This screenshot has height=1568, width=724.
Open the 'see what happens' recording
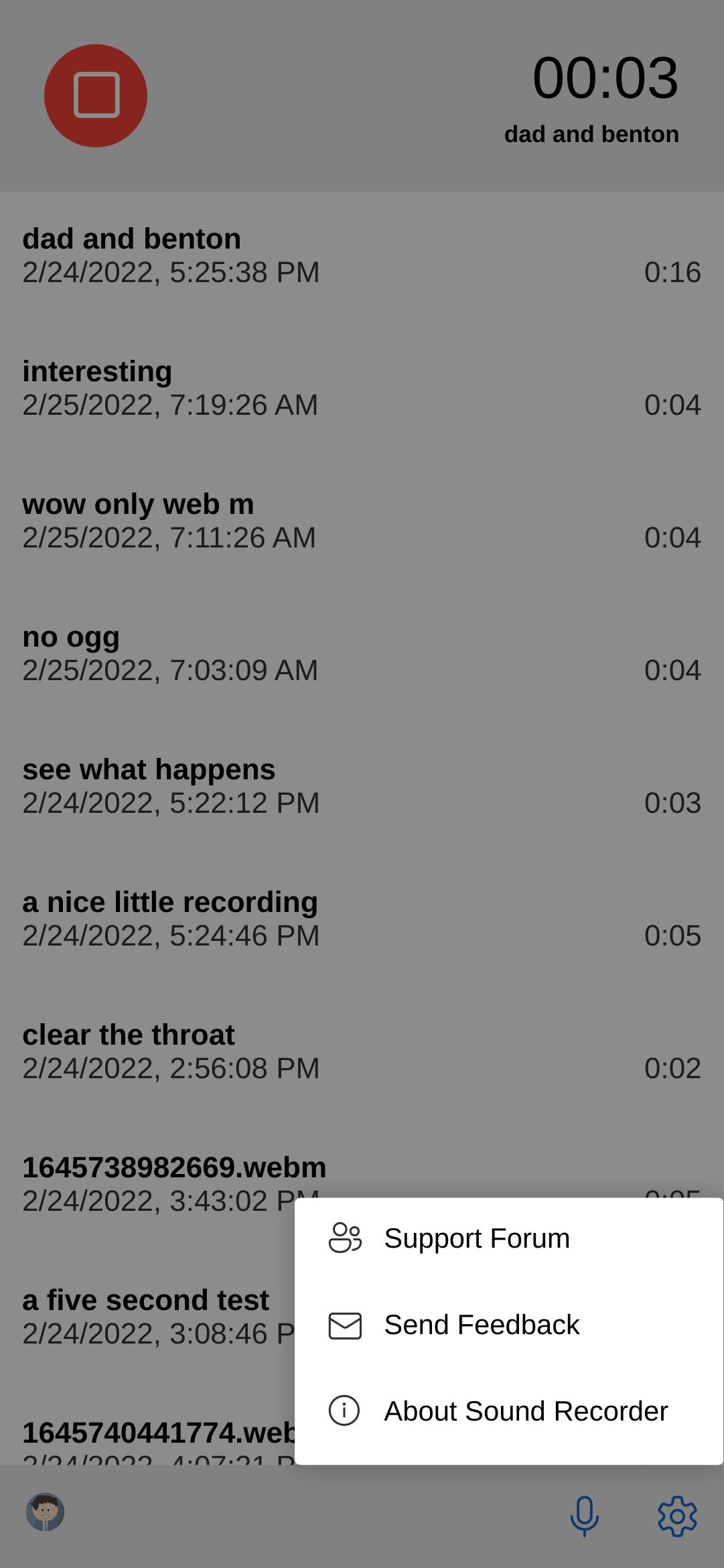point(268,785)
